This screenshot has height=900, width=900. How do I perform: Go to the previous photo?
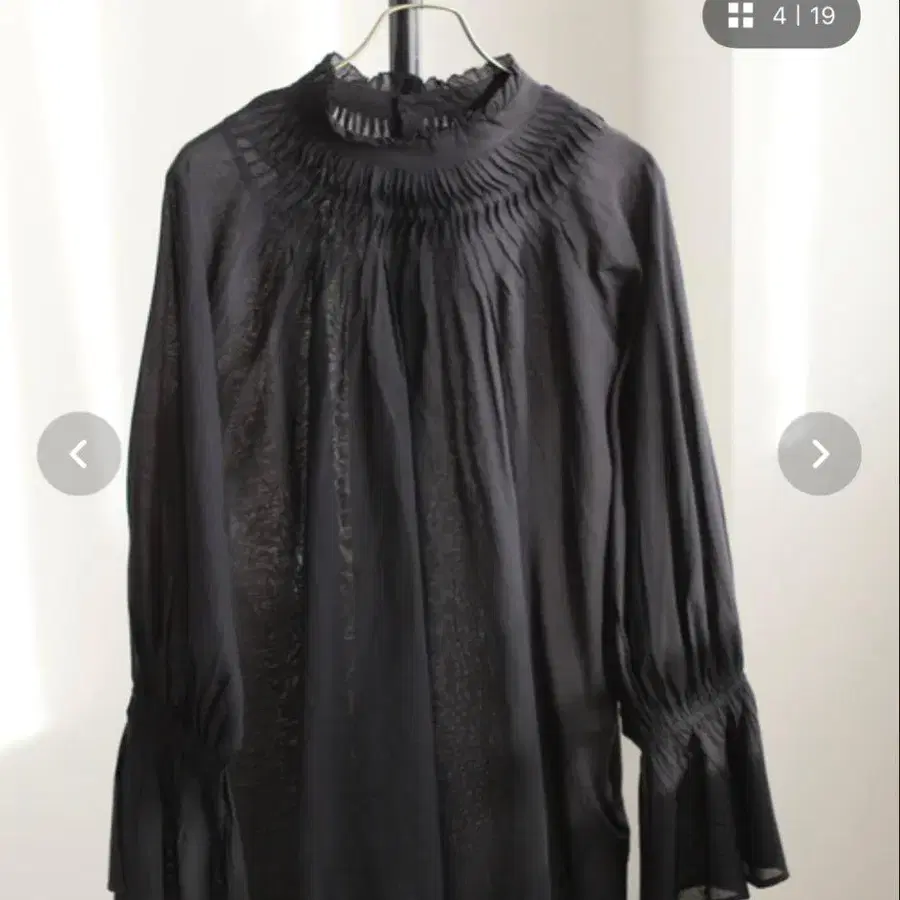coord(79,454)
